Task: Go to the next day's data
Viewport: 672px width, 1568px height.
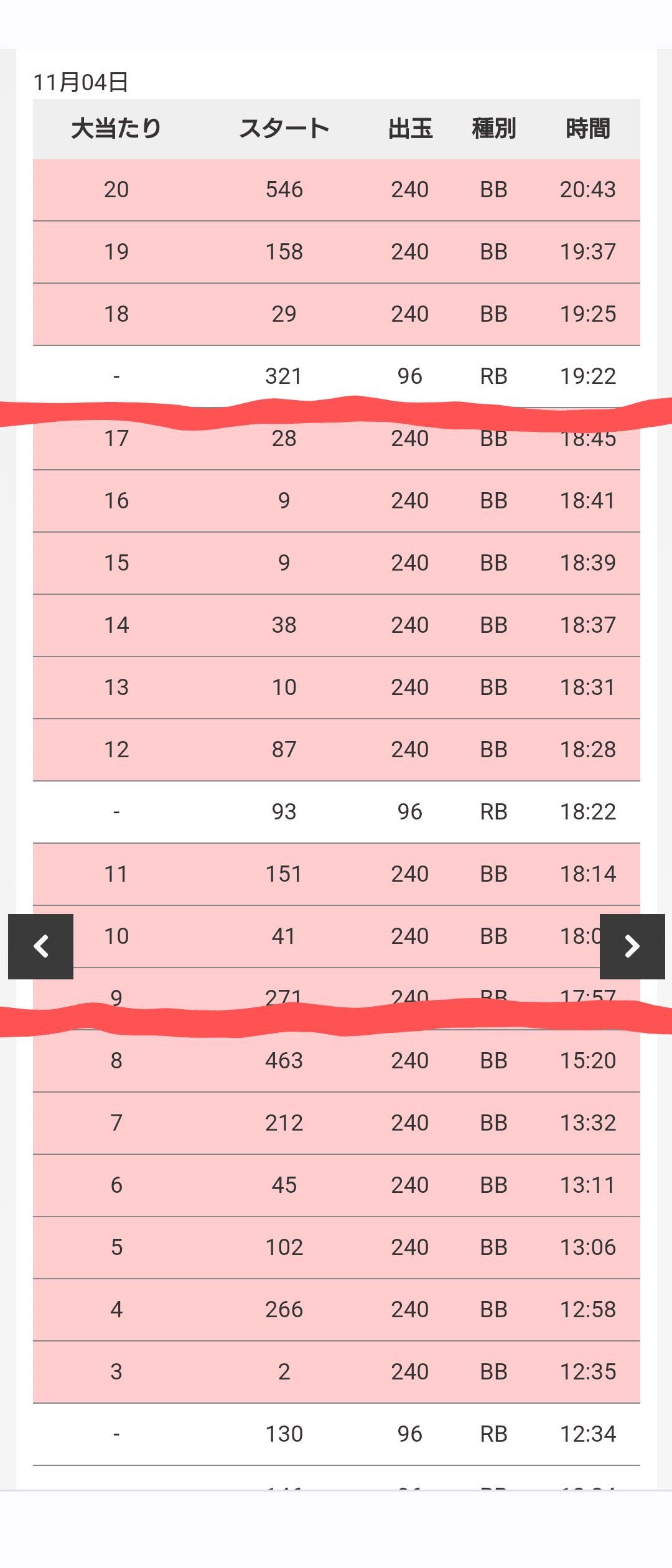Action: click(632, 946)
